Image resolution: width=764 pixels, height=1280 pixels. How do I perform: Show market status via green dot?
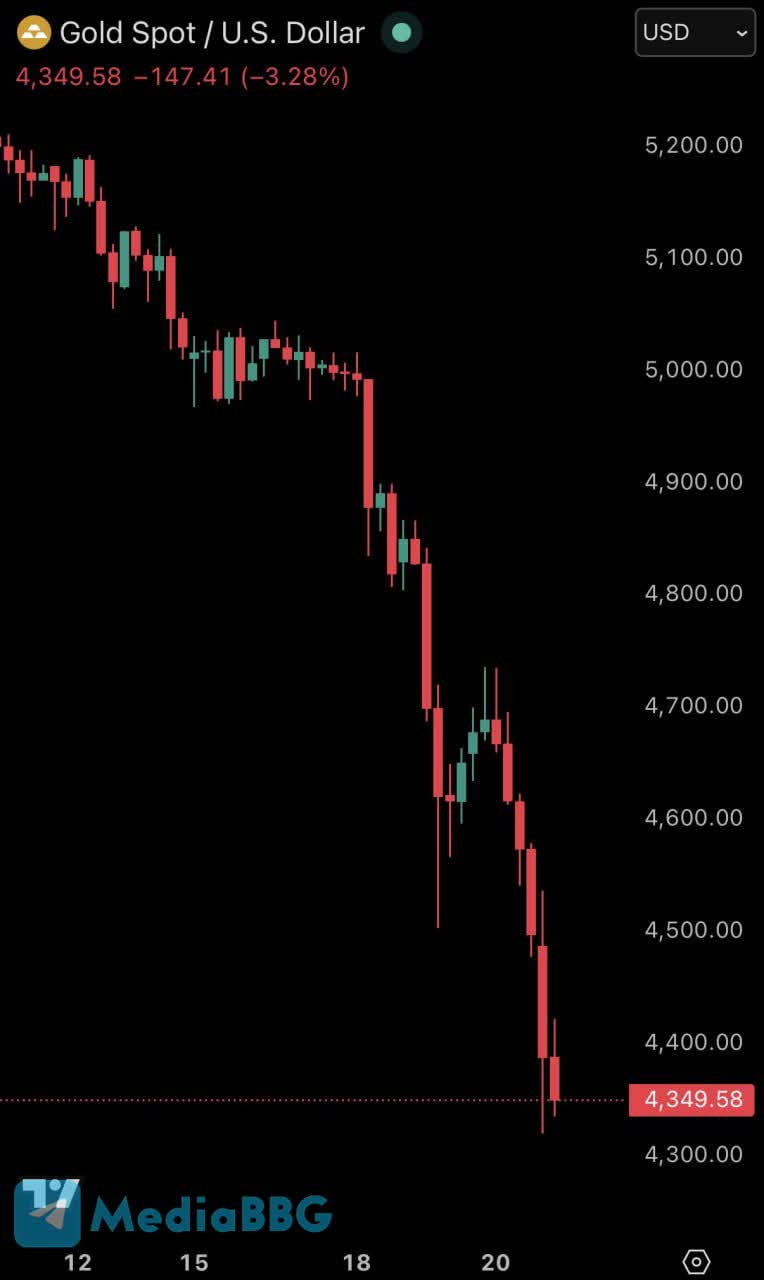(401, 33)
